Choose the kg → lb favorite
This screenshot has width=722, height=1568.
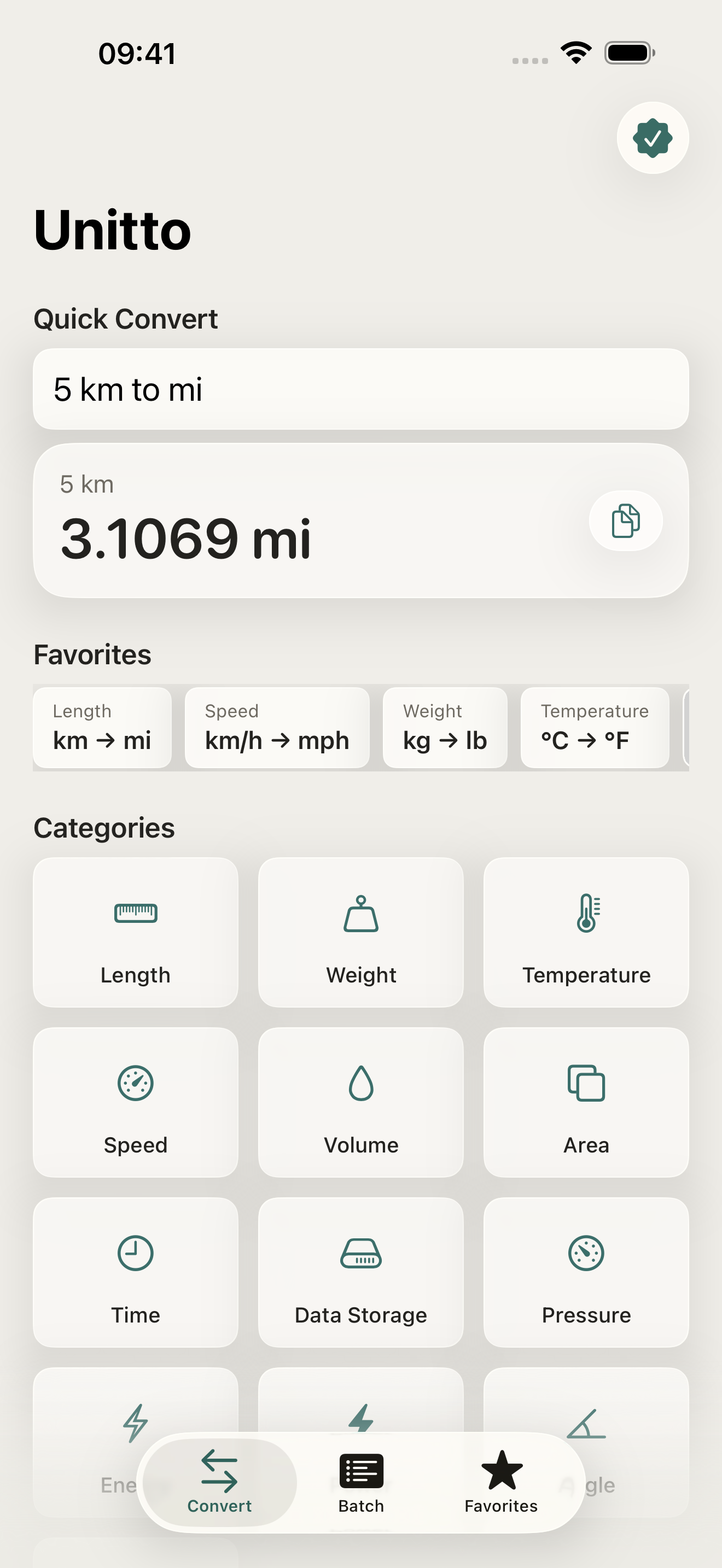445,727
